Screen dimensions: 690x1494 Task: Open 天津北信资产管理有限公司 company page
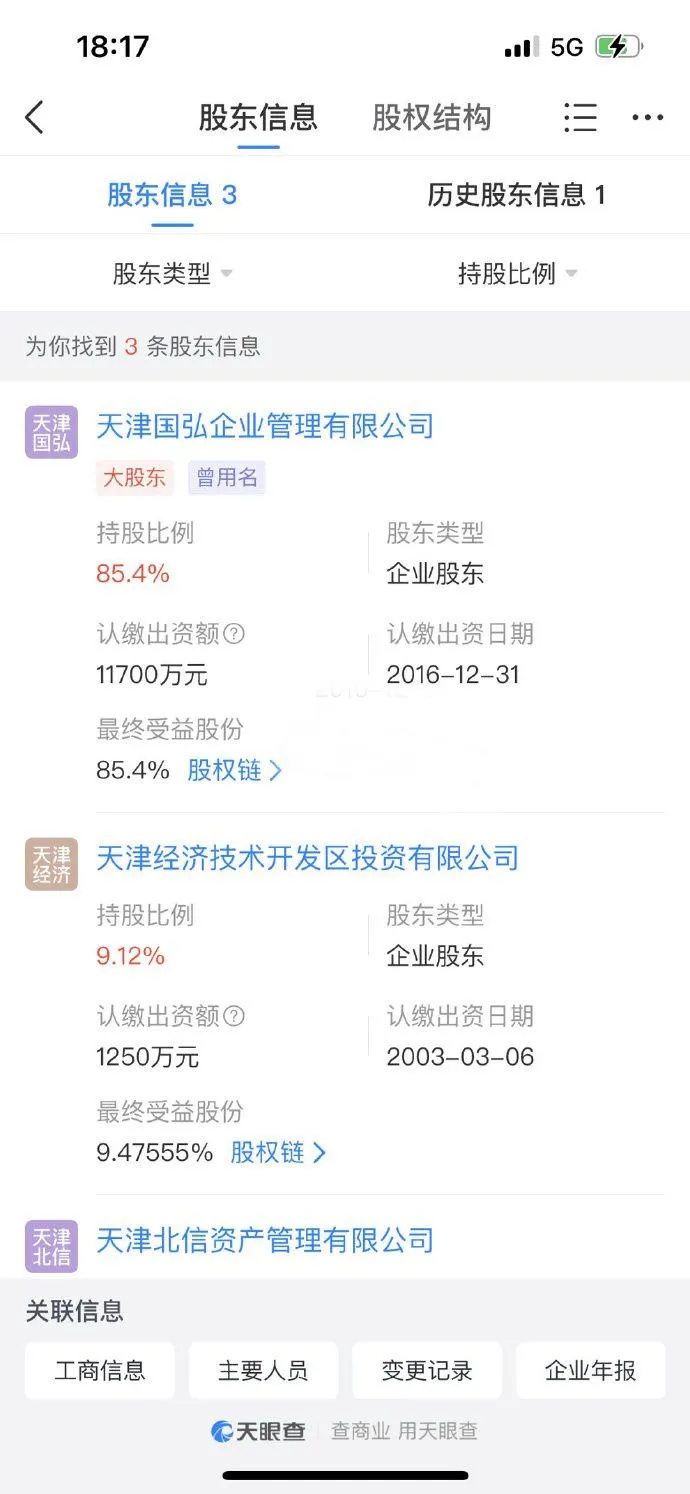265,1240
